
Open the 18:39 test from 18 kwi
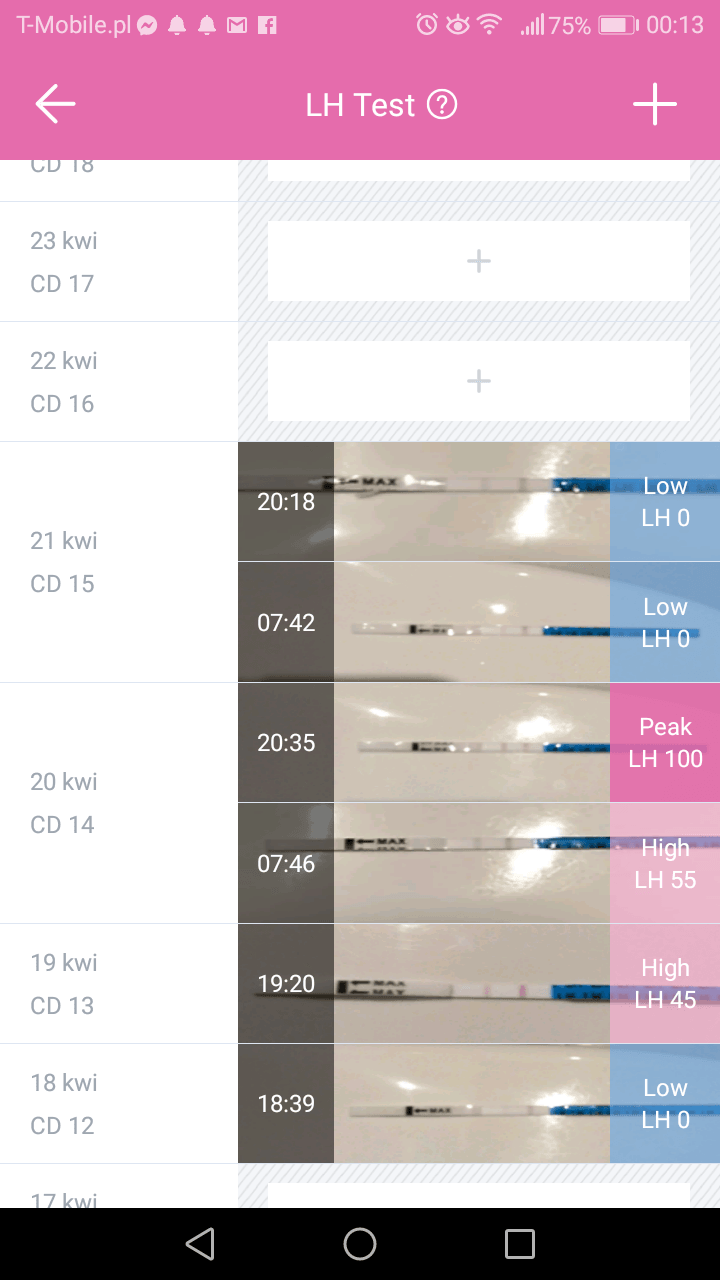click(x=479, y=1104)
